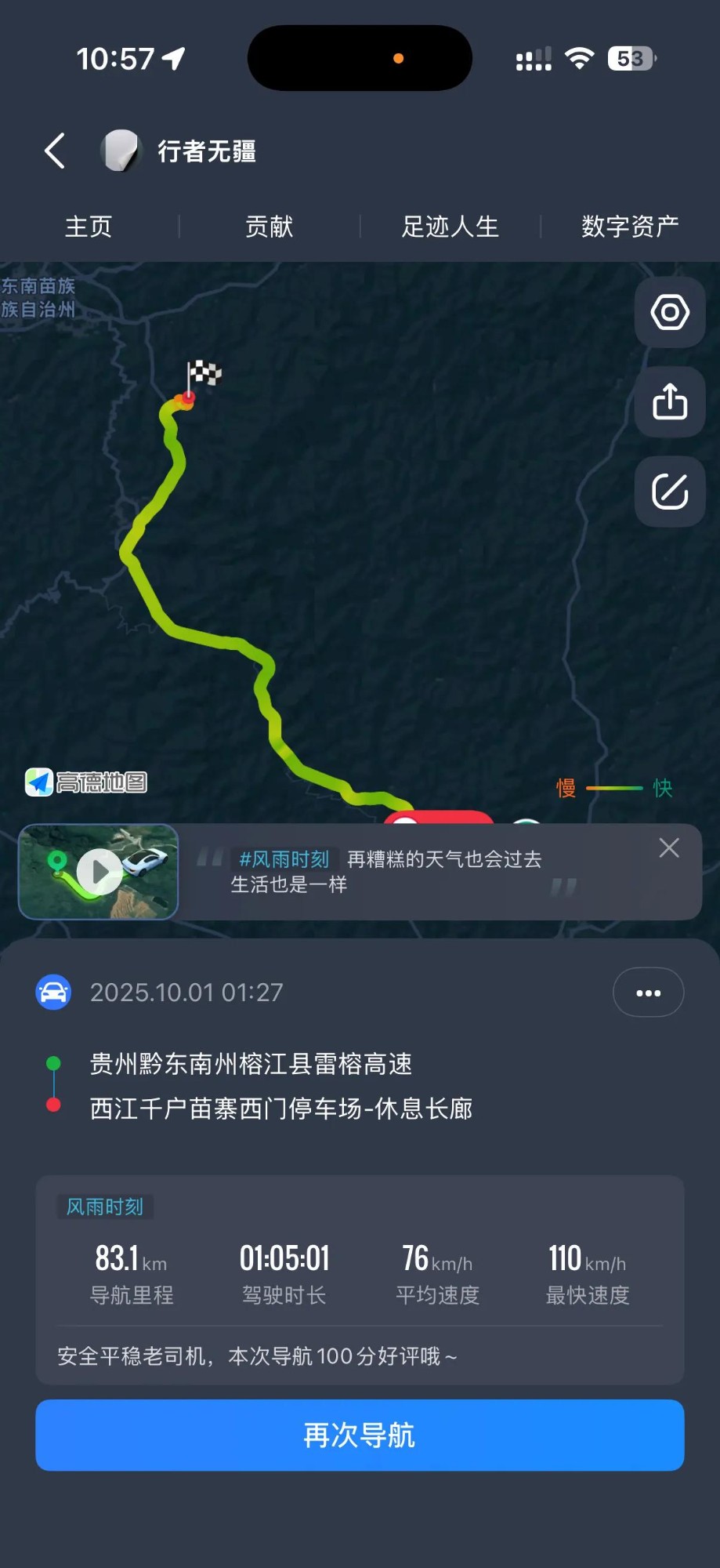
Task: Edit this track record
Action: [670, 492]
